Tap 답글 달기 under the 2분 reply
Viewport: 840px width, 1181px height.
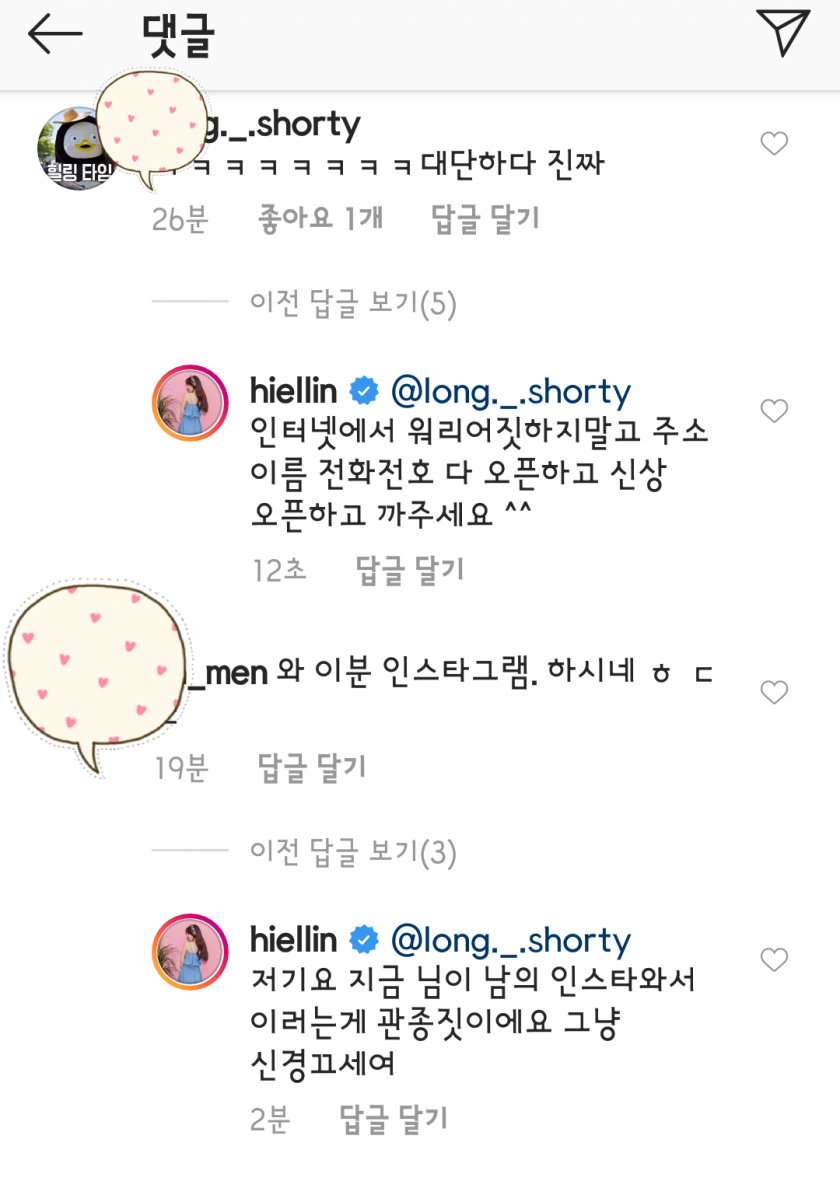point(394,1117)
